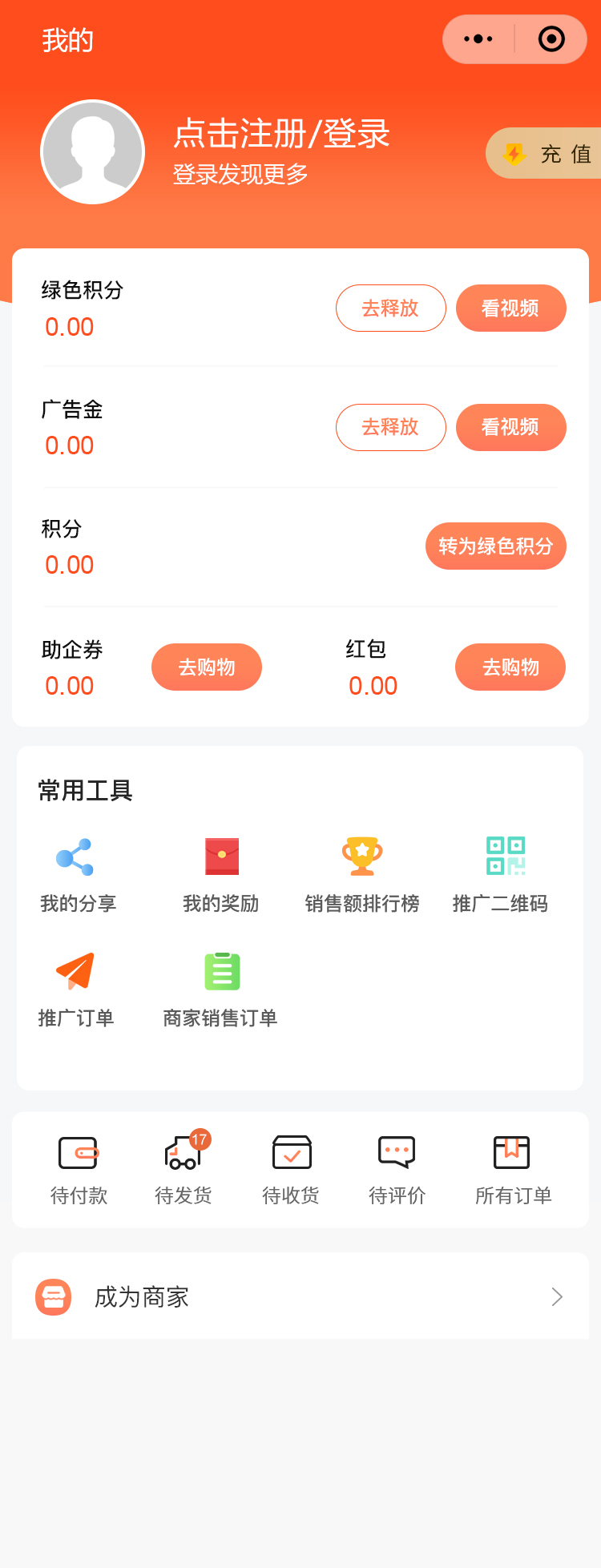Tap 去购物 next to 助企券
601x1568 pixels.
point(207,667)
